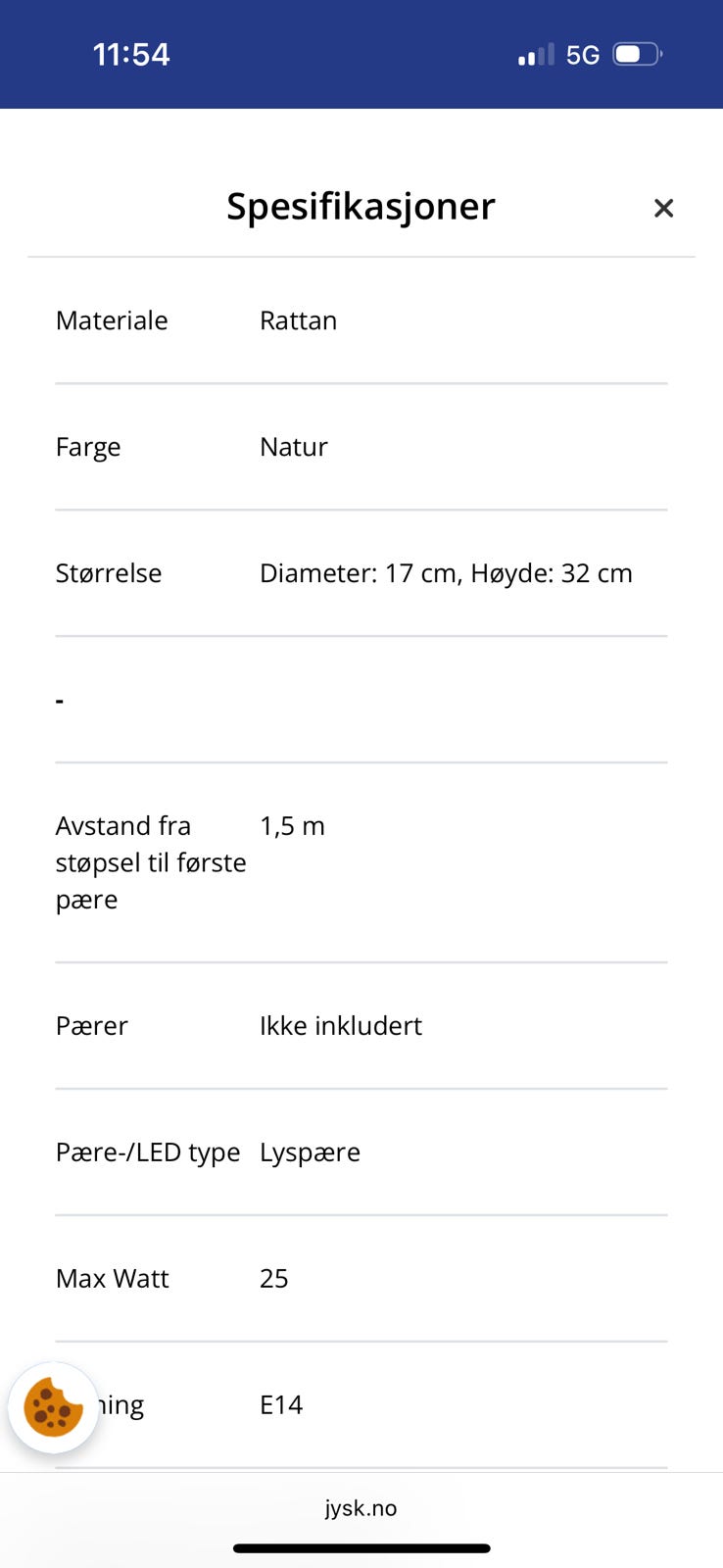Tap the 1,5 m distance value

(x=292, y=825)
